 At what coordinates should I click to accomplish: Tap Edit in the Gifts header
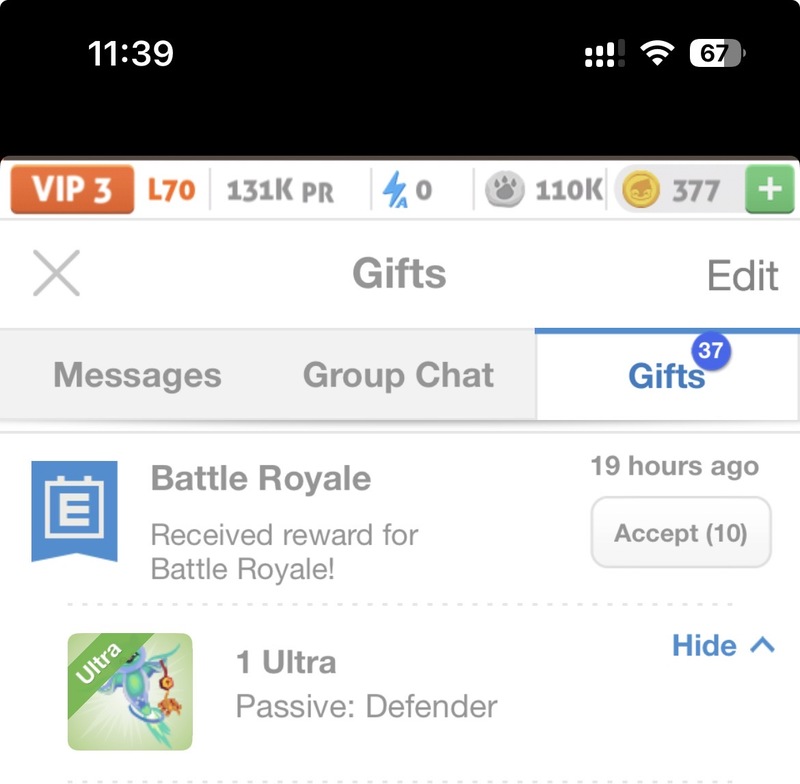point(742,275)
